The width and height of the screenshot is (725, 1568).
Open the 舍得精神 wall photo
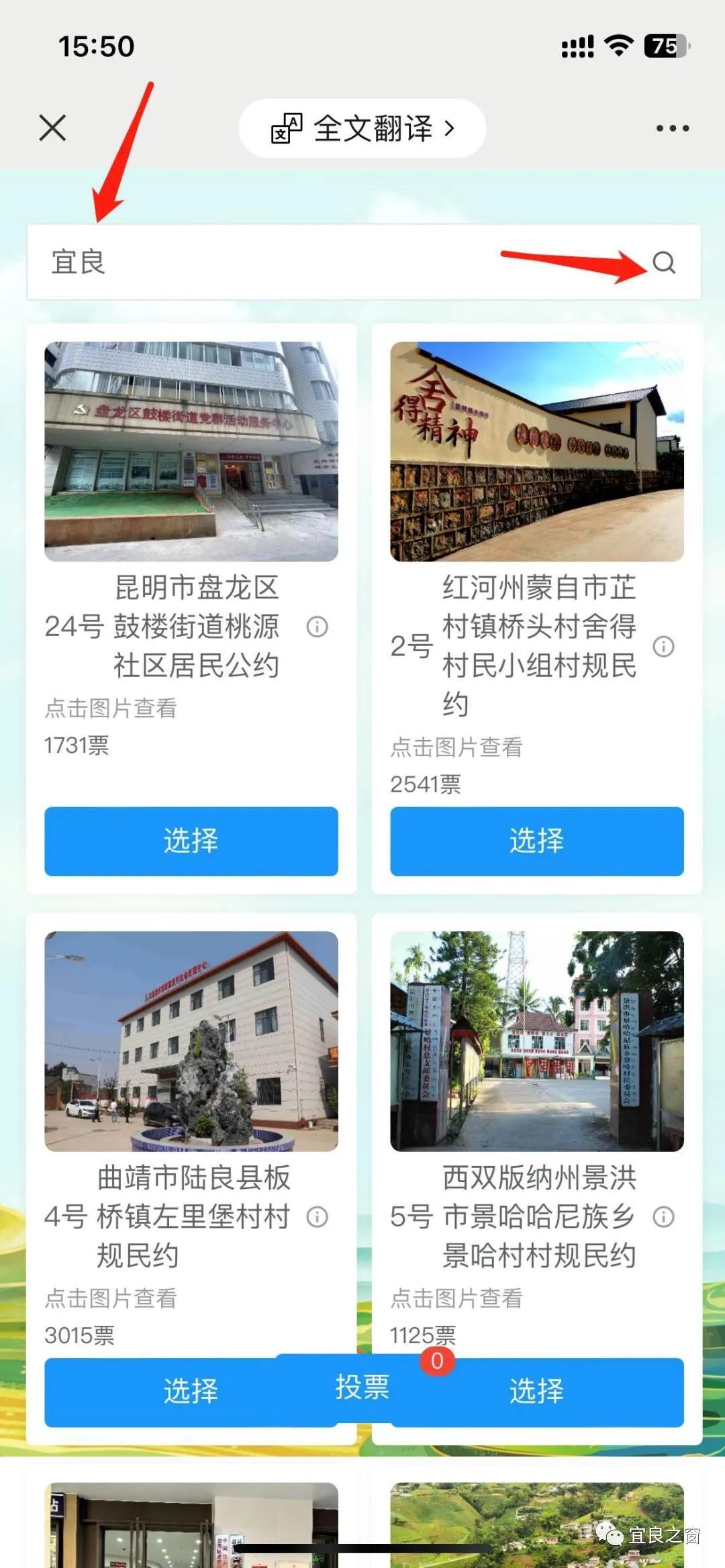(x=537, y=451)
